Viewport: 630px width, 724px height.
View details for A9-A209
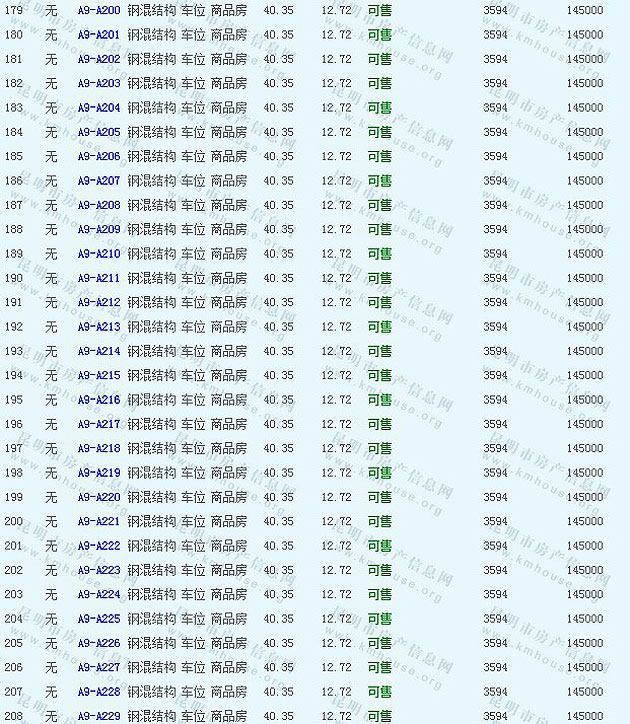pyautogui.click(x=99, y=230)
